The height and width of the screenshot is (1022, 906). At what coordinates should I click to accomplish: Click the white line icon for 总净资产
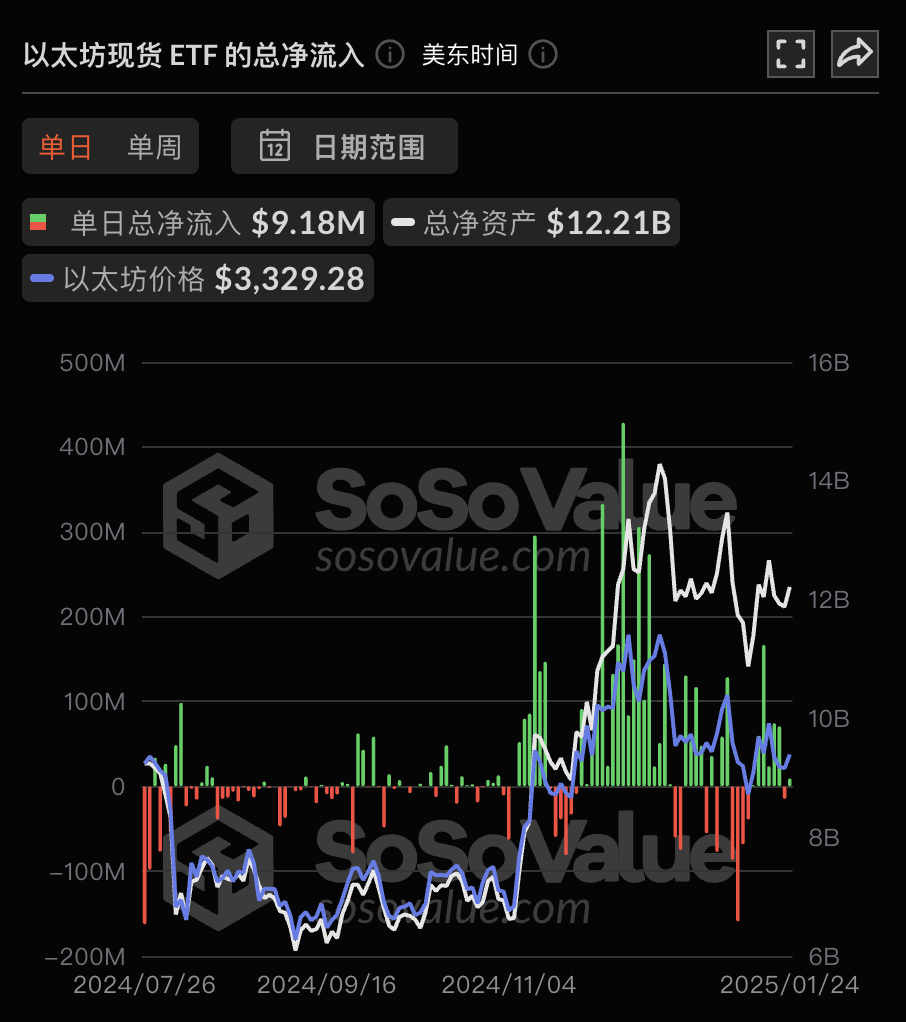click(x=403, y=222)
